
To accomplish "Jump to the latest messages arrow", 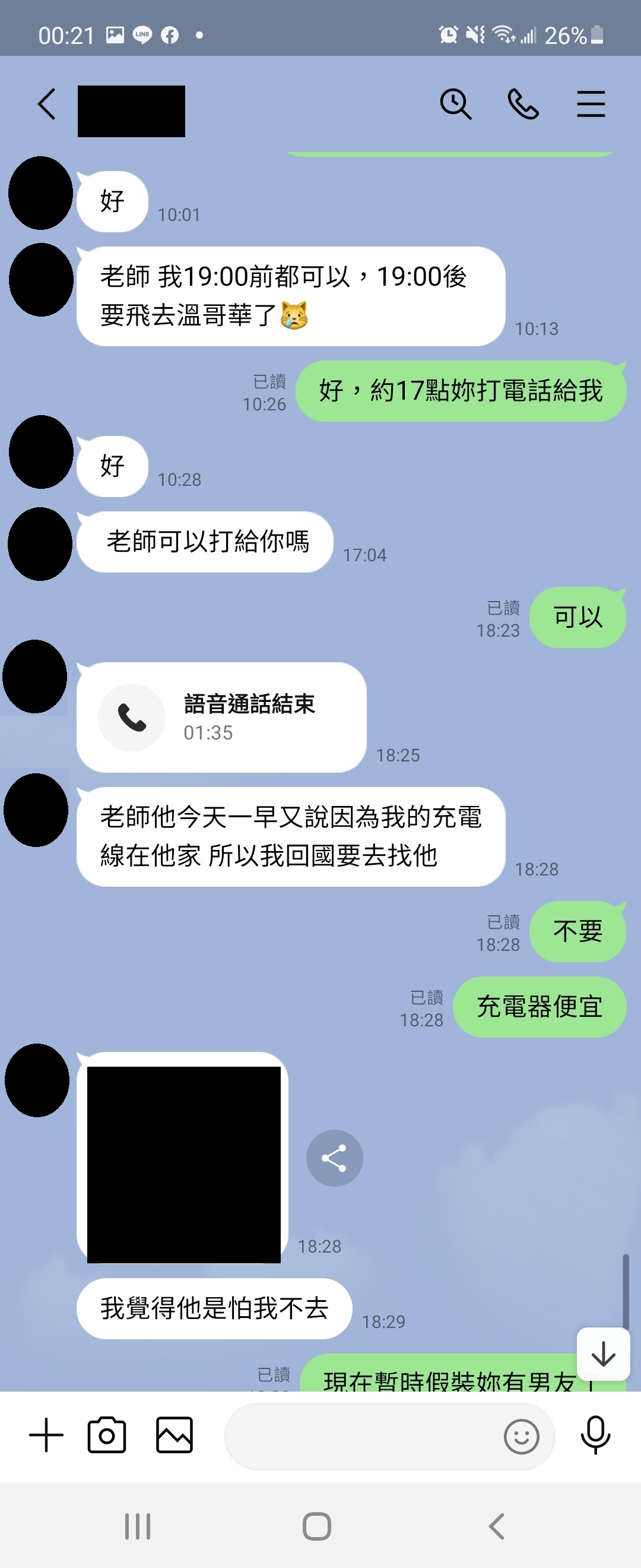I will 603,1354.
